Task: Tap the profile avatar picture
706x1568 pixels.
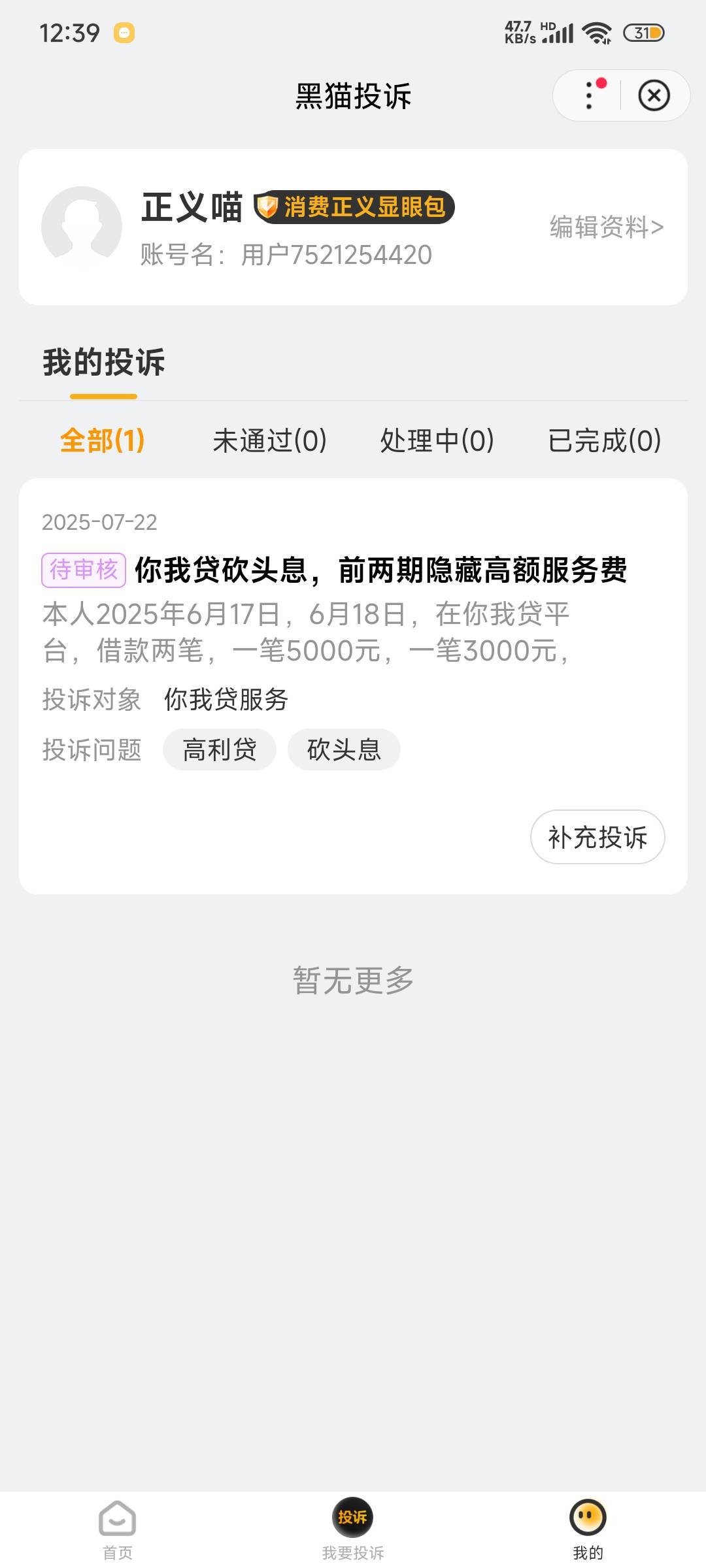Action: click(x=82, y=227)
